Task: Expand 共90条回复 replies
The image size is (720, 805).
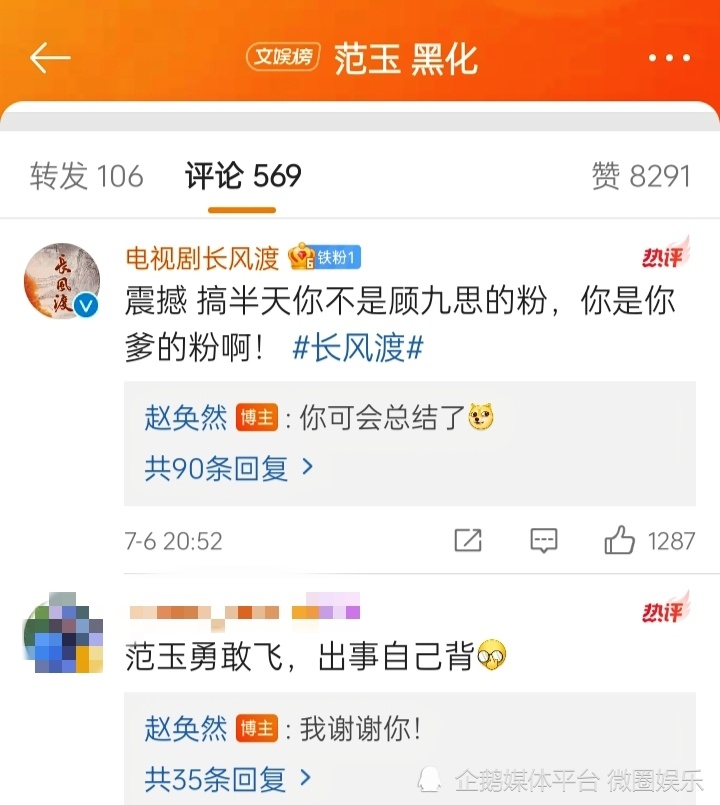Action: click(x=229, y=466)
